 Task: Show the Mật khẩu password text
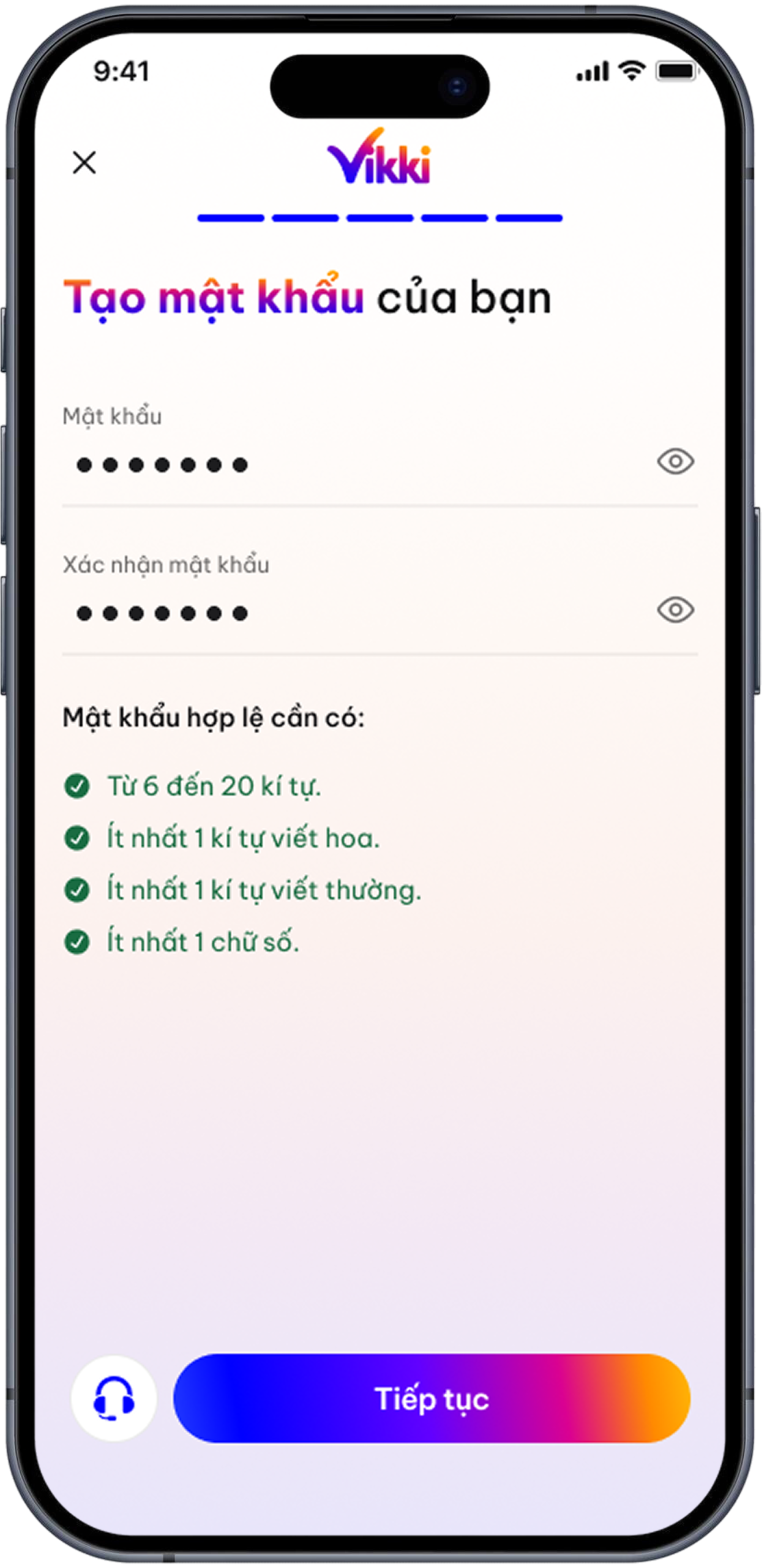[675, 461]
